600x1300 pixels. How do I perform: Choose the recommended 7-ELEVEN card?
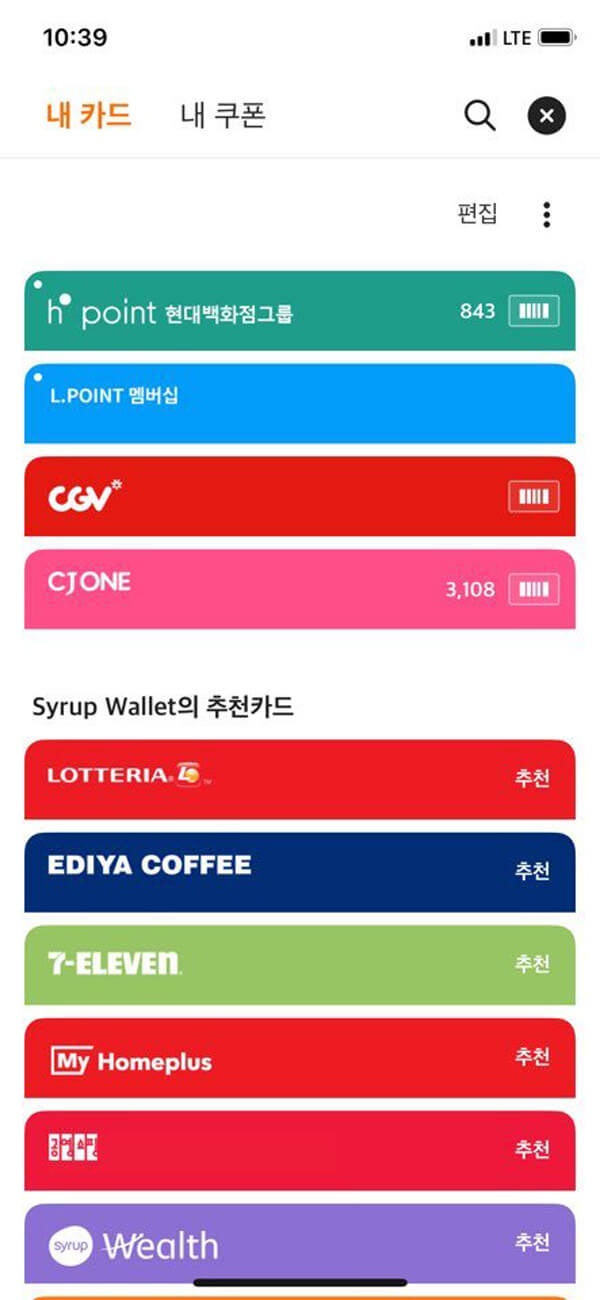[300, 965]
